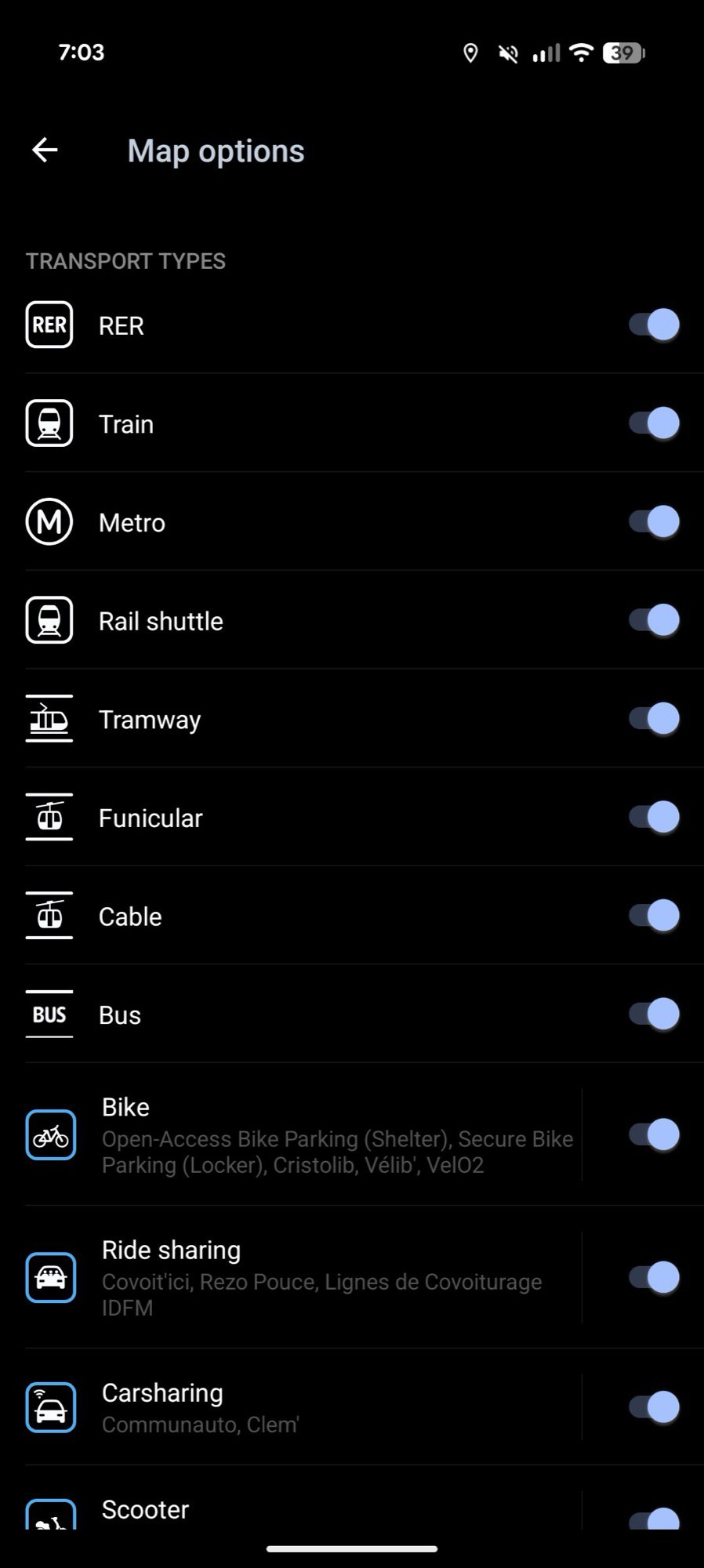
Task: Click the Metro icon
Action: click(x=49, y=522)
